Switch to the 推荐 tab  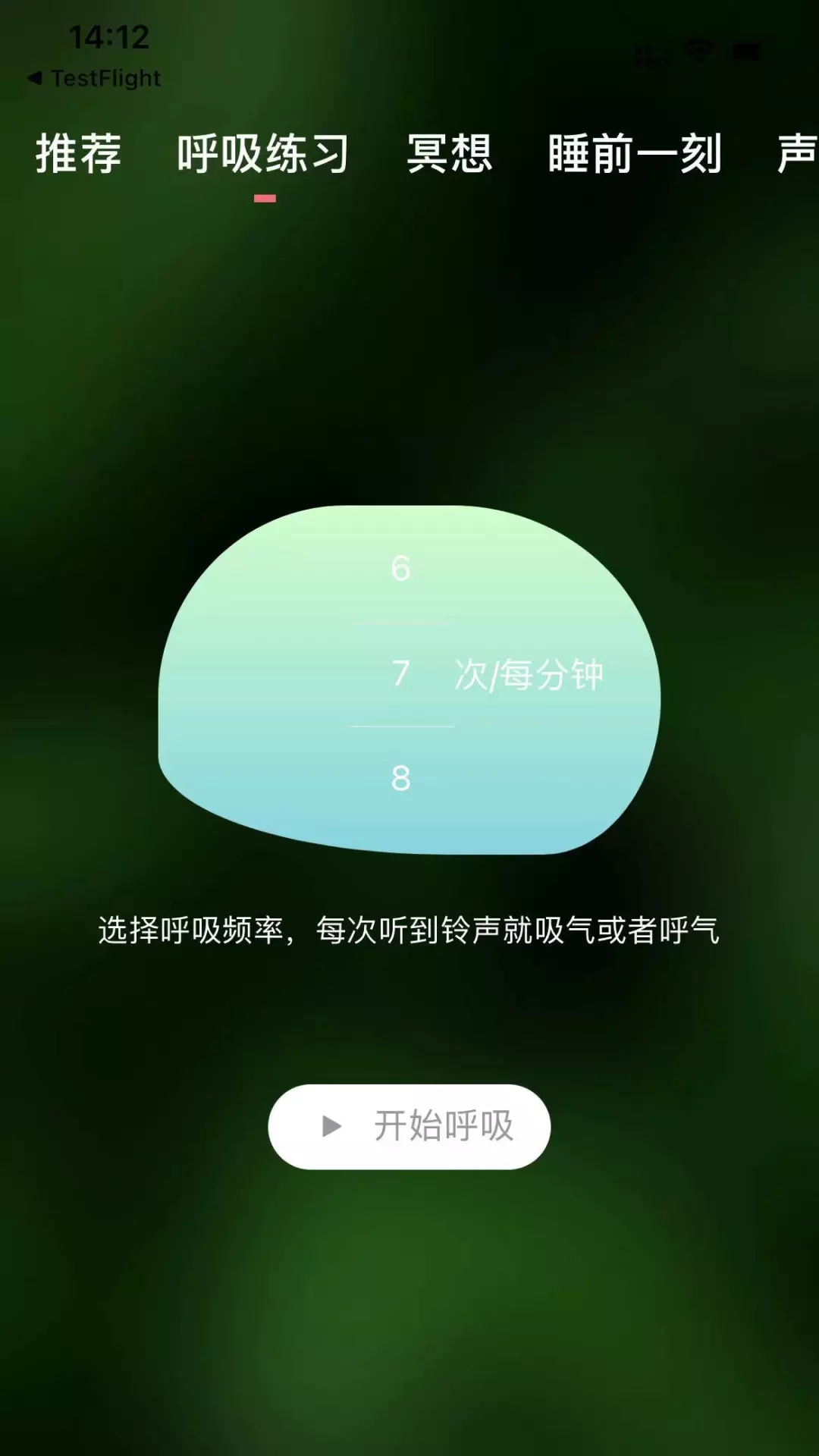click(78, 154)
